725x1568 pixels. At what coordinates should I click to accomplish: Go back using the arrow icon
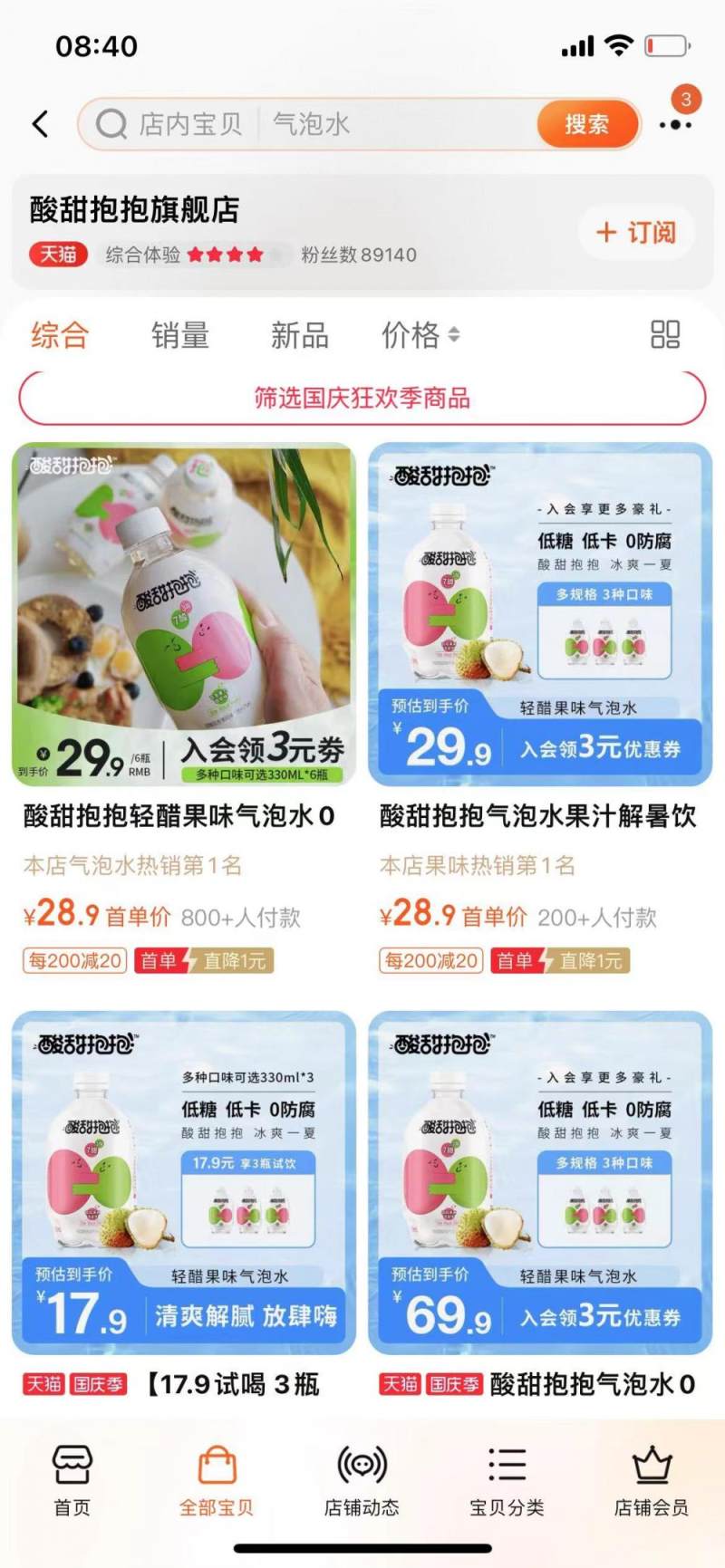click(x=41, y=124)
